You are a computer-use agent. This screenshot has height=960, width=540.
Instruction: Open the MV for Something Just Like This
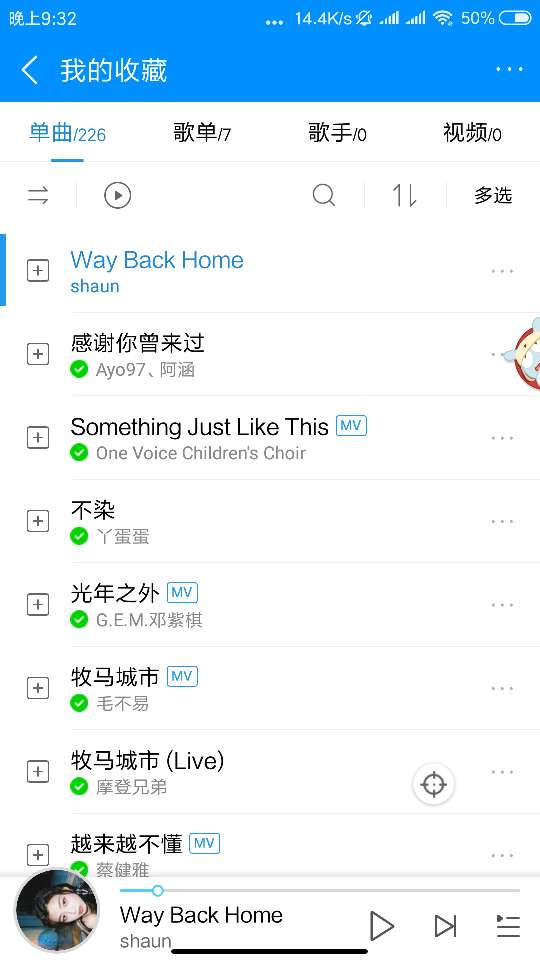[x=351, y=426]
